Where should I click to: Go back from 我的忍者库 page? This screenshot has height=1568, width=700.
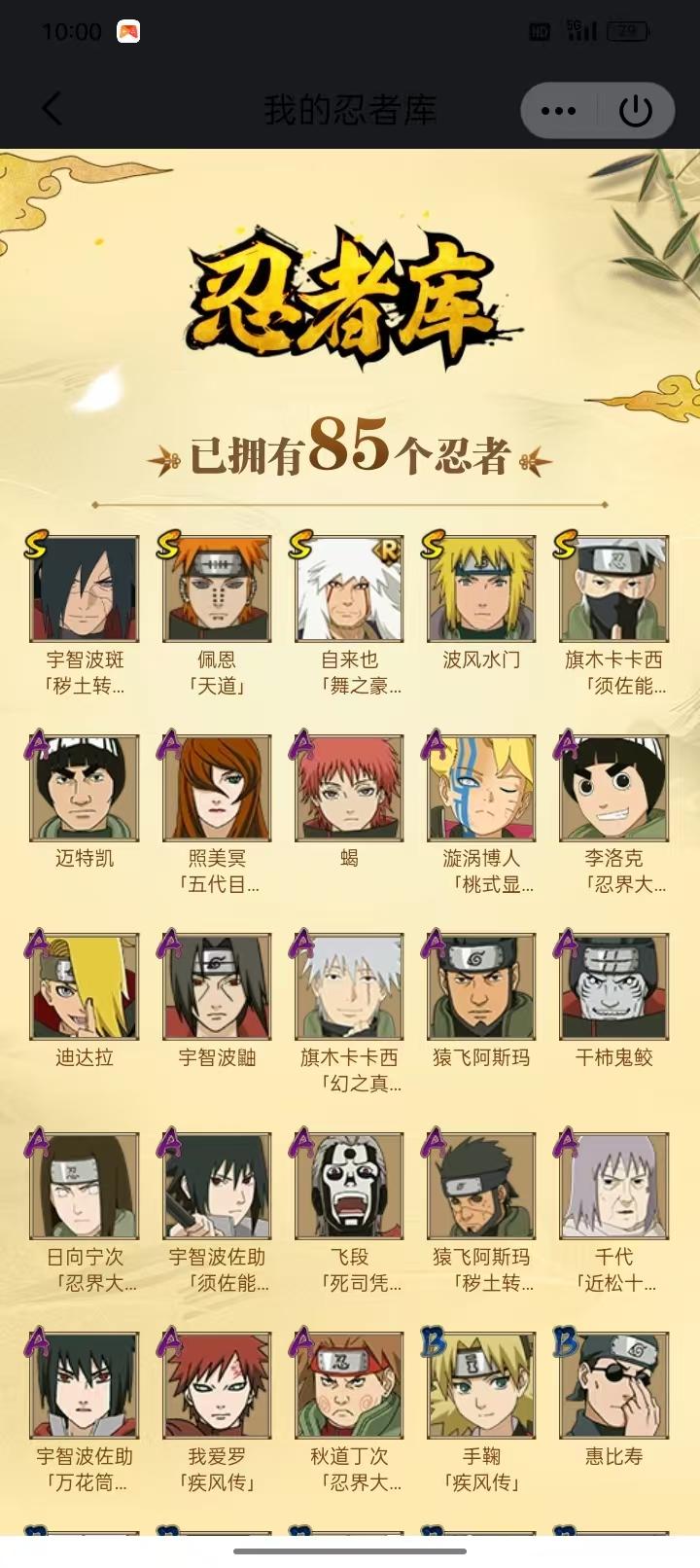coord(52,109)
